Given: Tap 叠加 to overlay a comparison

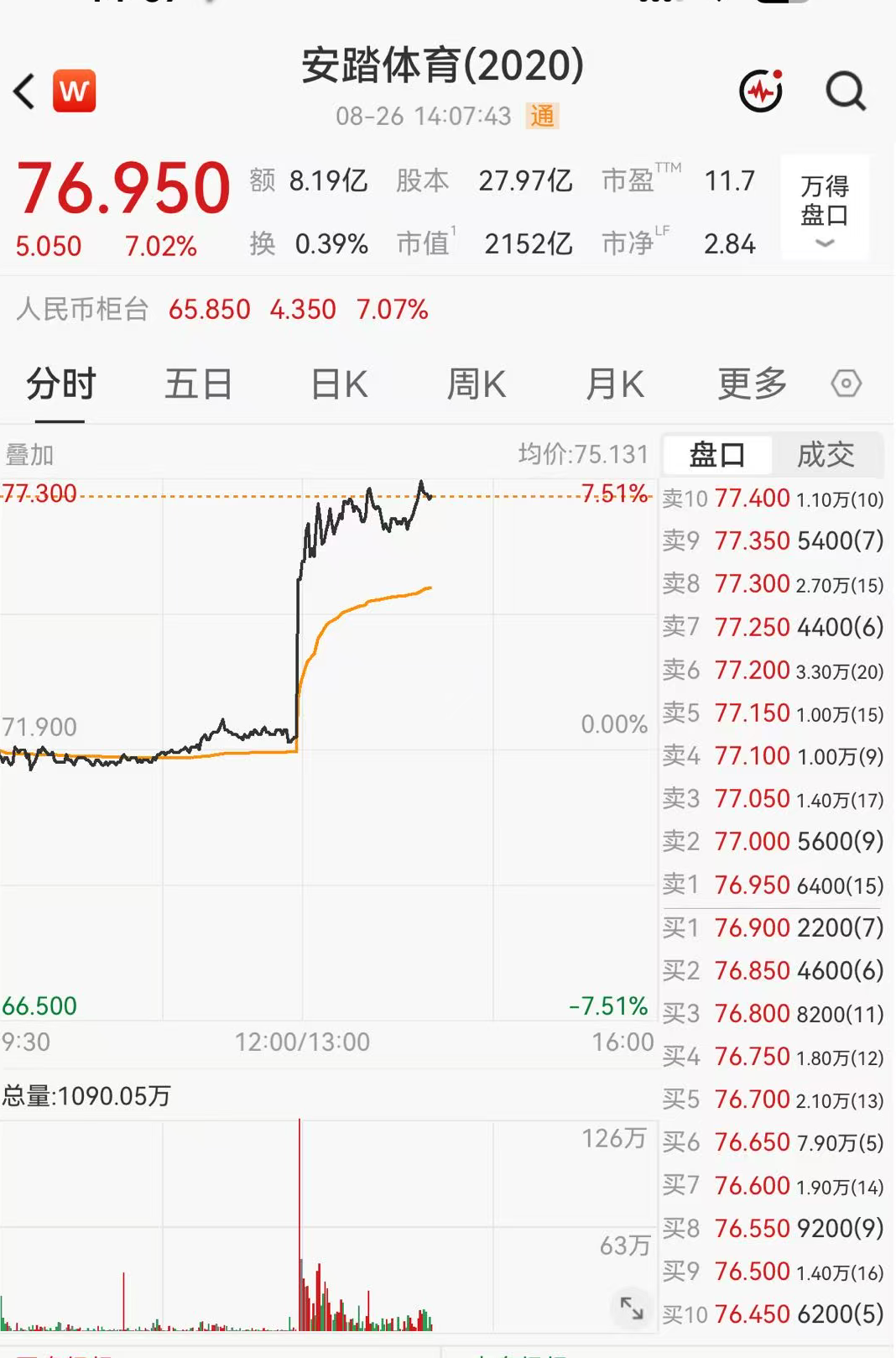Looking at the screenshot, I should [29, 455].
